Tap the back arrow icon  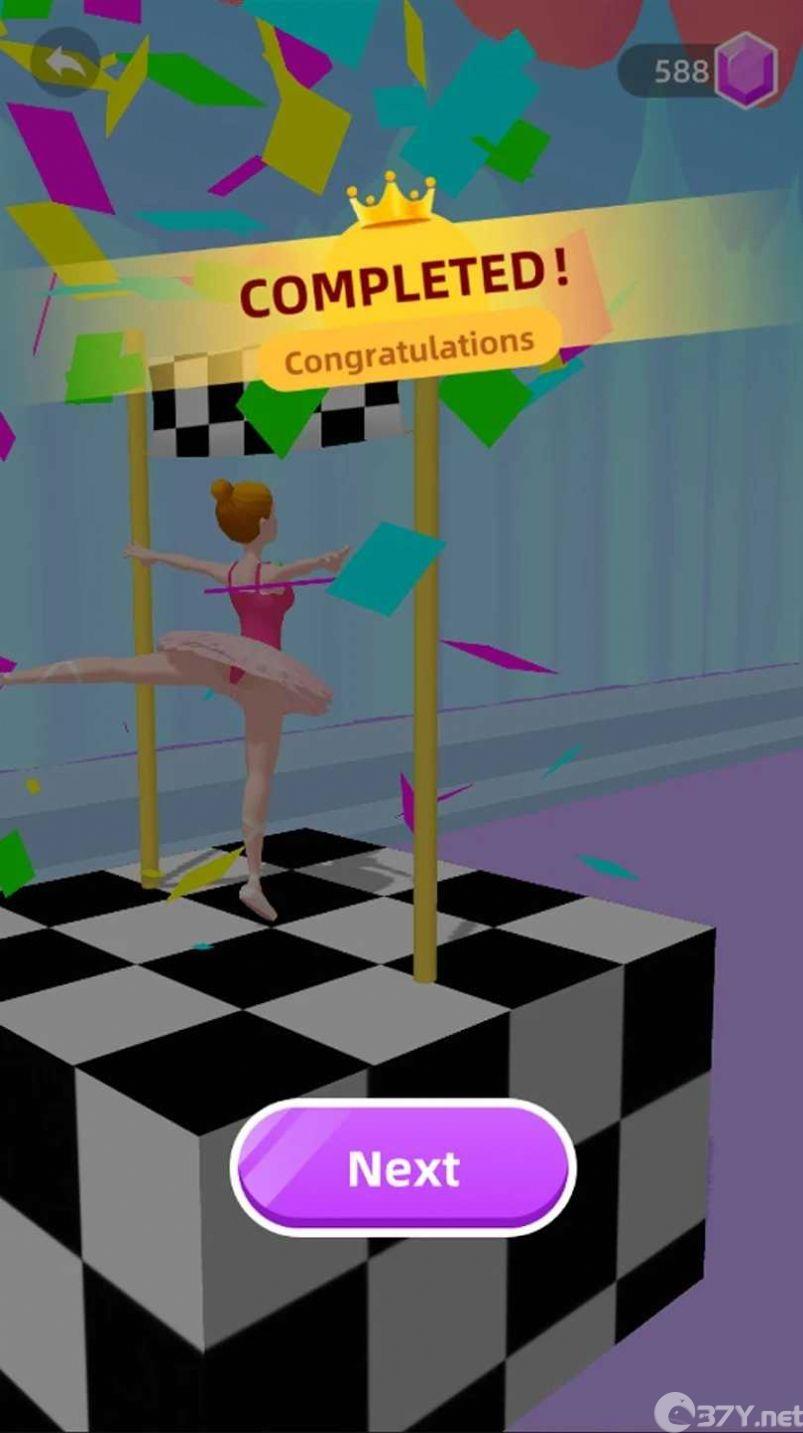coord(65,62)
